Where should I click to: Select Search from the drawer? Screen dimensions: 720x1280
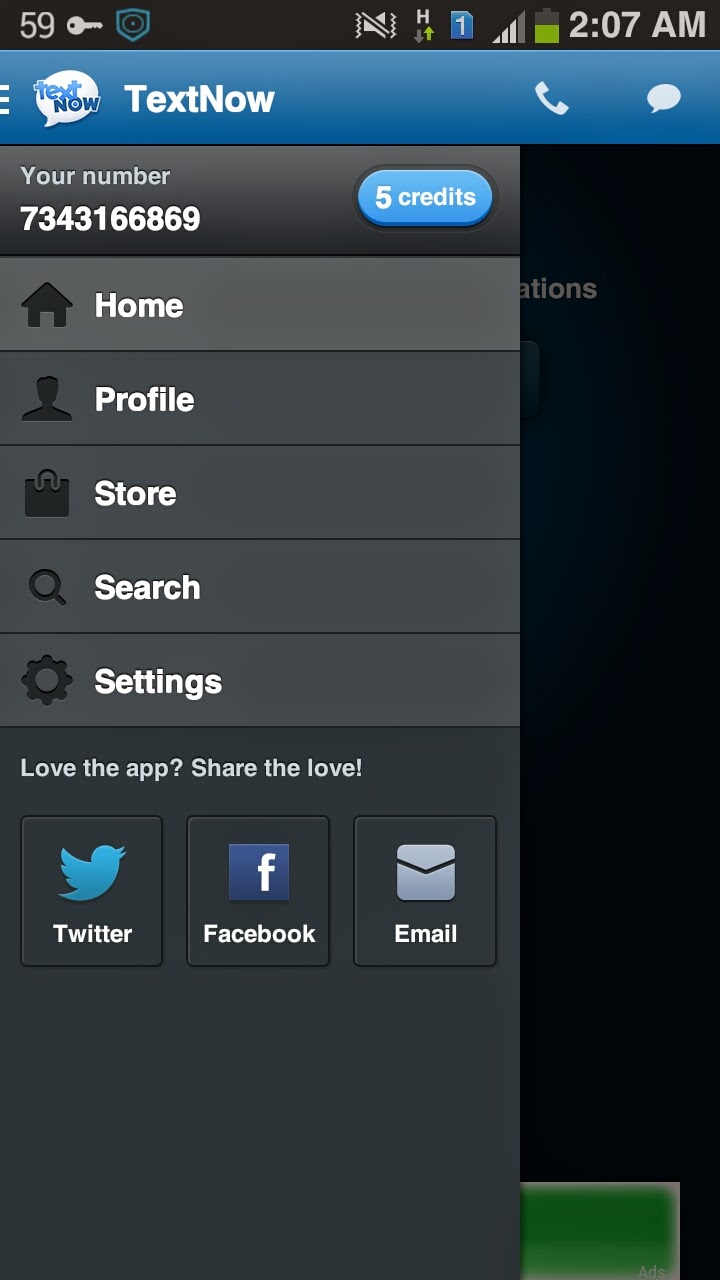[259, 587]
